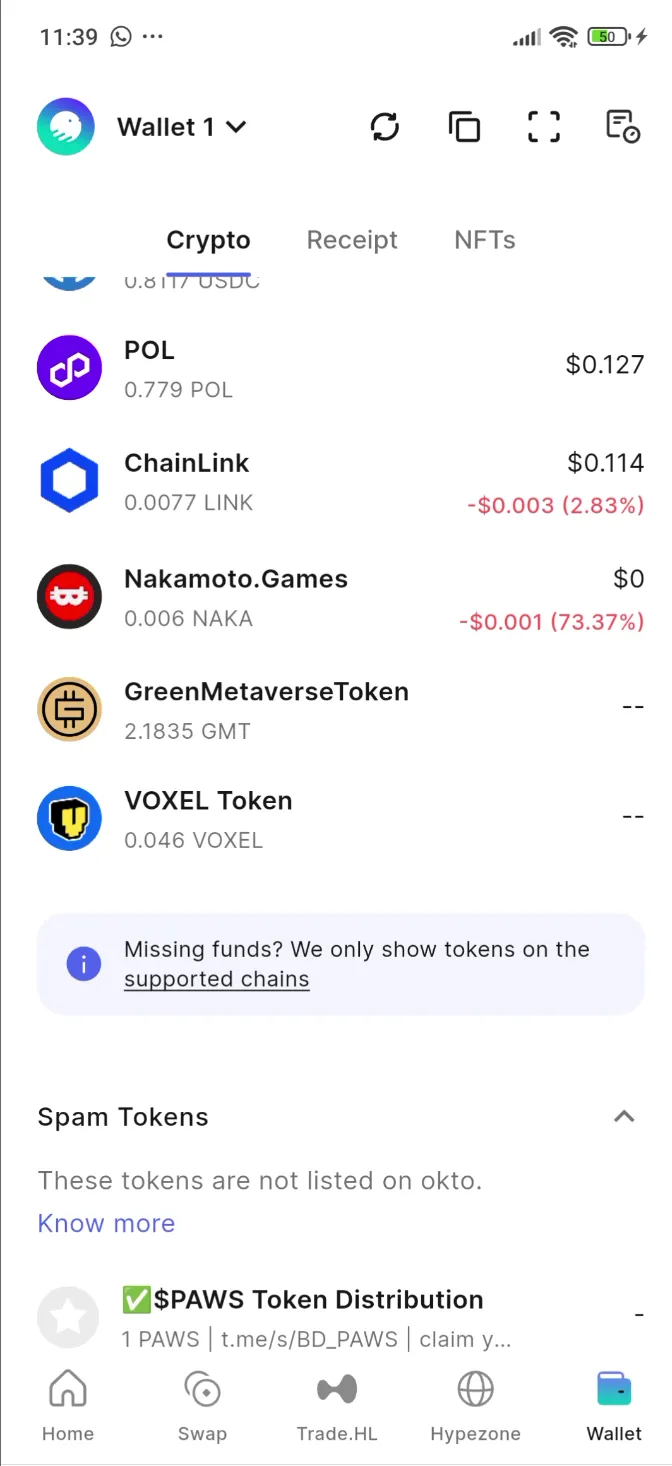
Task: Open the VOXEL Token entry
Action: tap(340, 819)
